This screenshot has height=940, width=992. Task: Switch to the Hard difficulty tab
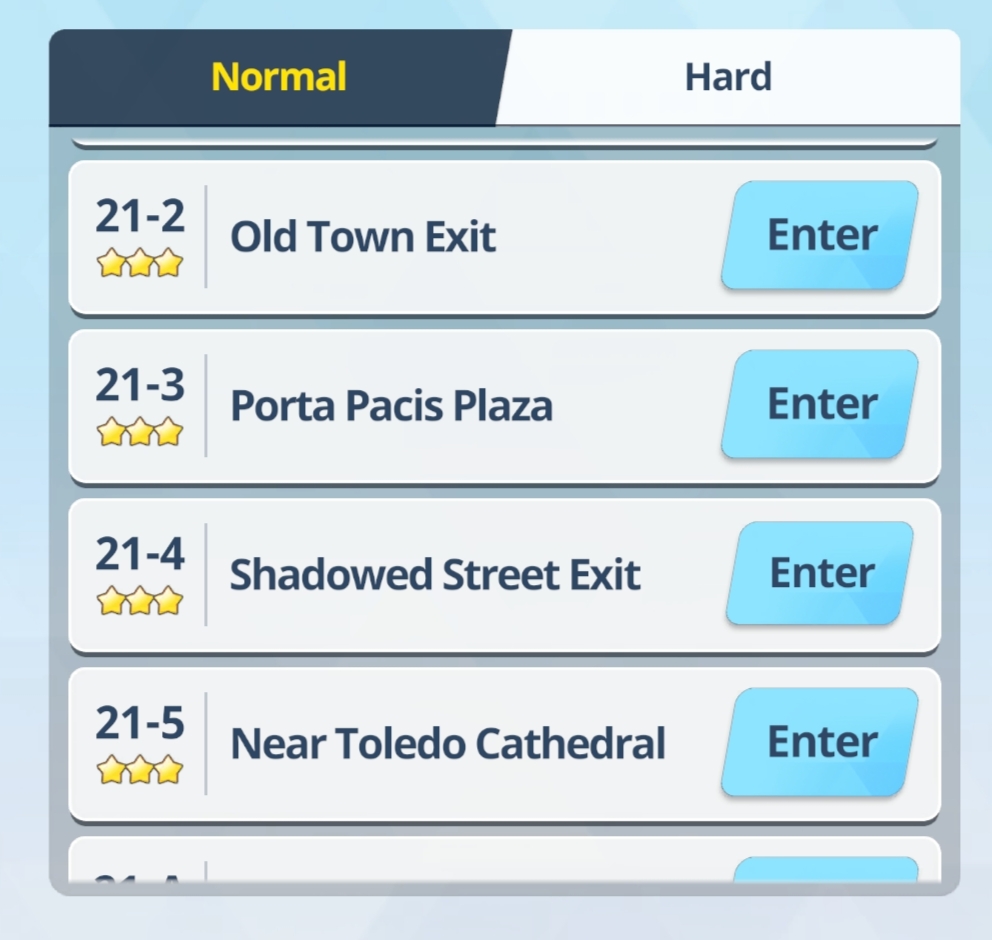[x=728, y=78]
